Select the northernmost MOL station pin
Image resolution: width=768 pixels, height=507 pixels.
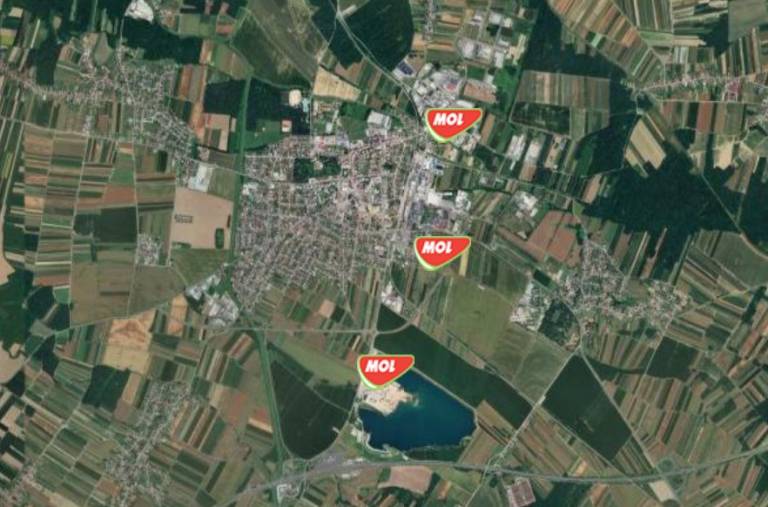coord(453,122)
